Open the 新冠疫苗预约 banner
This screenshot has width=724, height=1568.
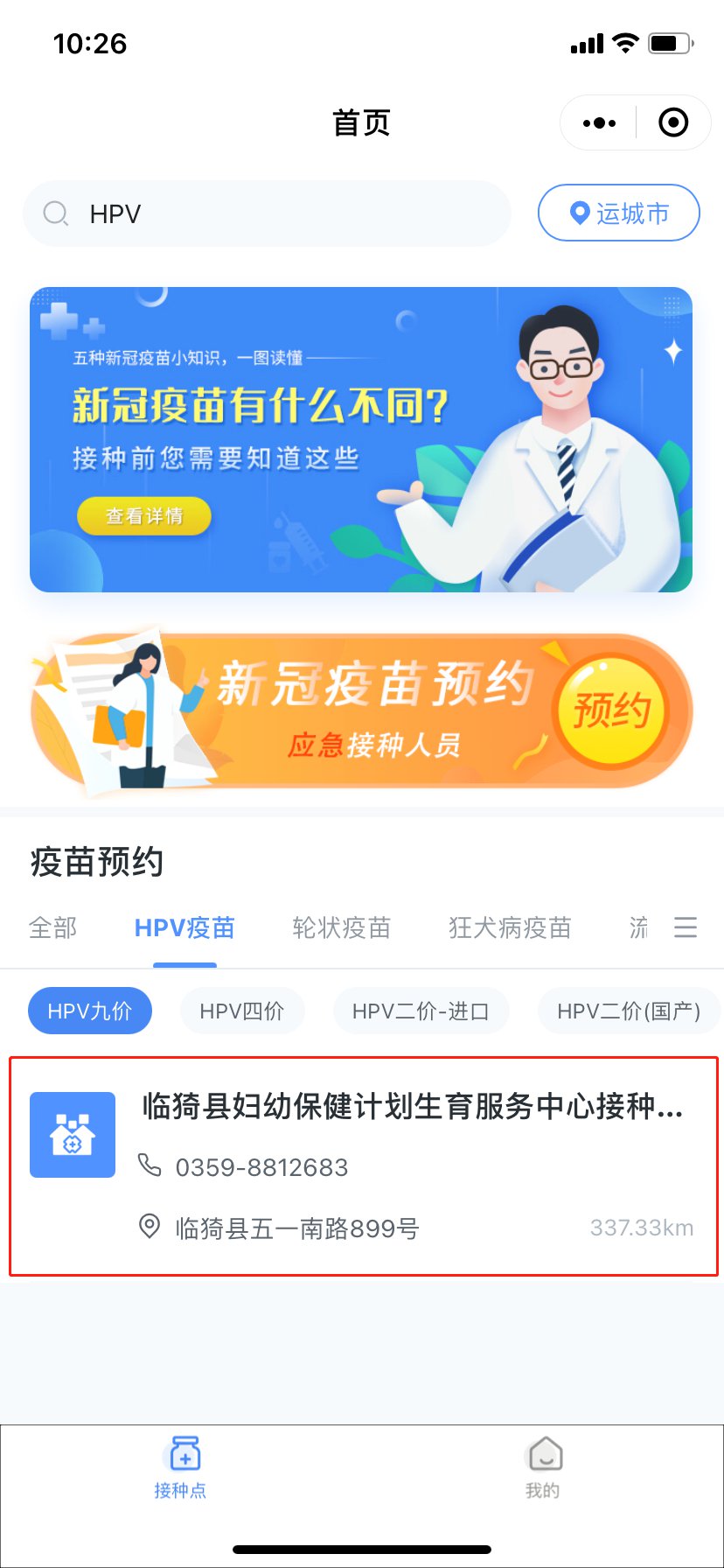click(361, 710)
